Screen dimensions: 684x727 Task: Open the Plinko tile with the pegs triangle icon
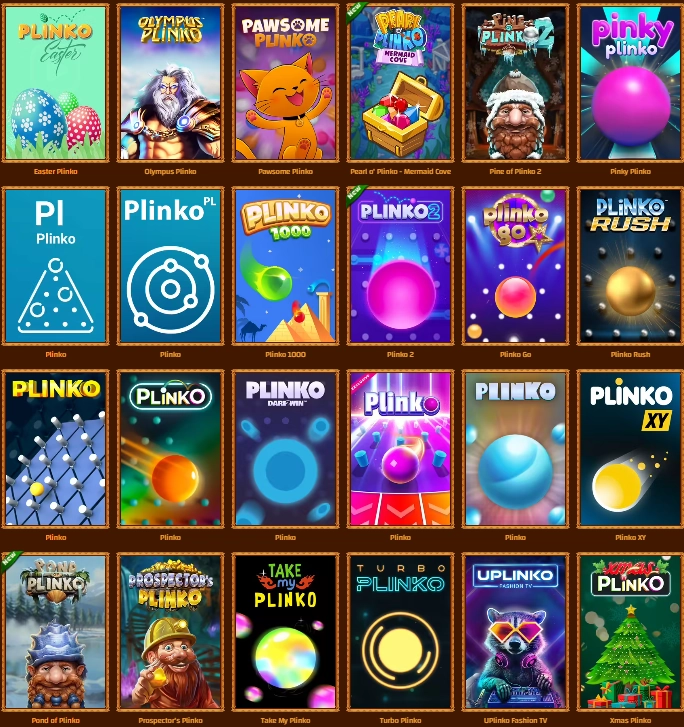[x=56, y=266]
